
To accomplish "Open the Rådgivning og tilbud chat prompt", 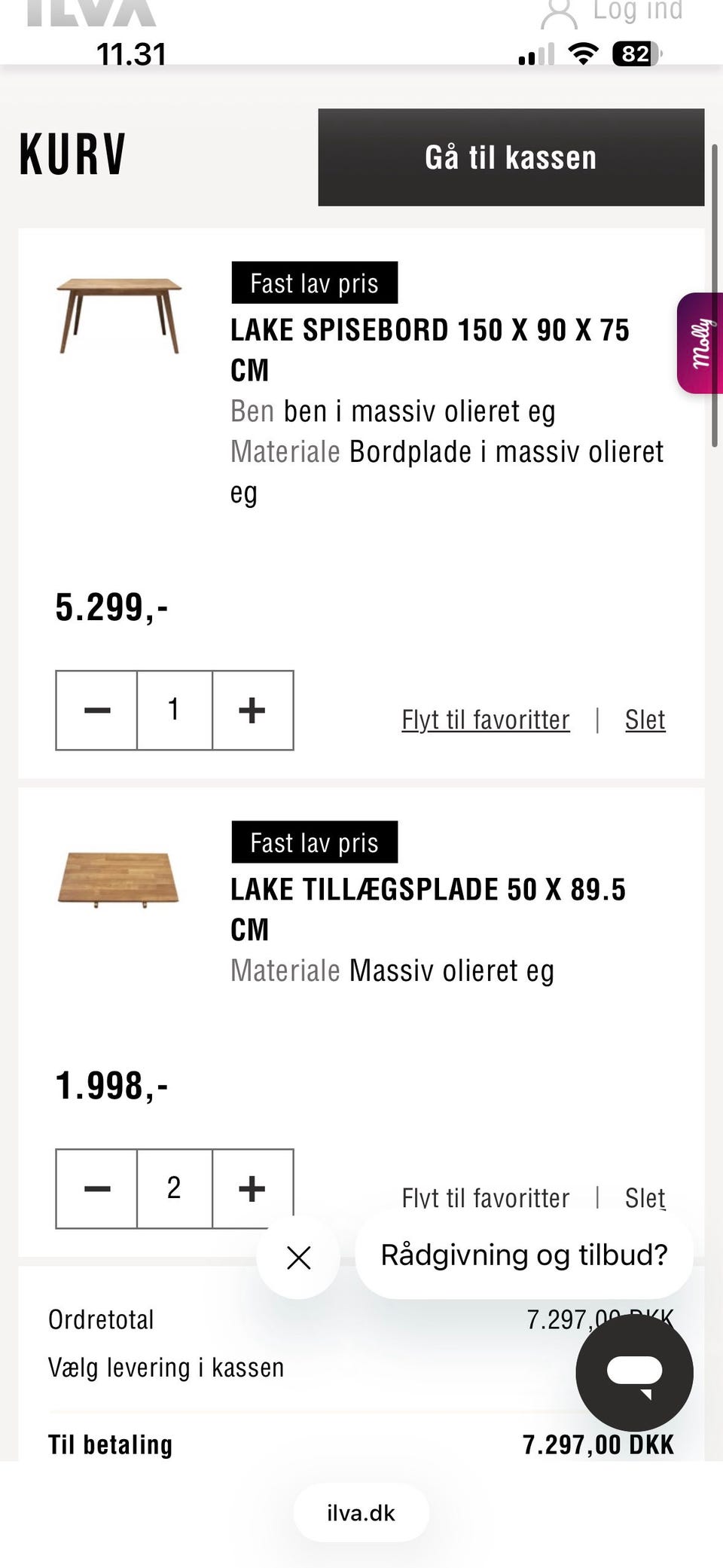I will 526,1255.
